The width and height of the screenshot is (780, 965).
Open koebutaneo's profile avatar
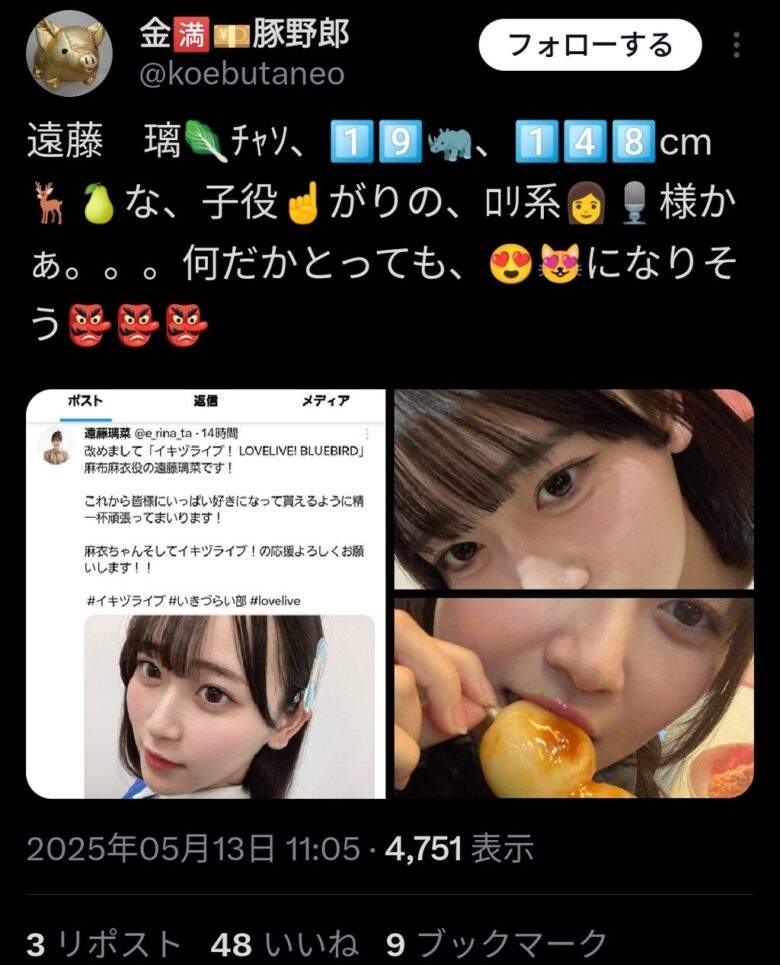69,53
